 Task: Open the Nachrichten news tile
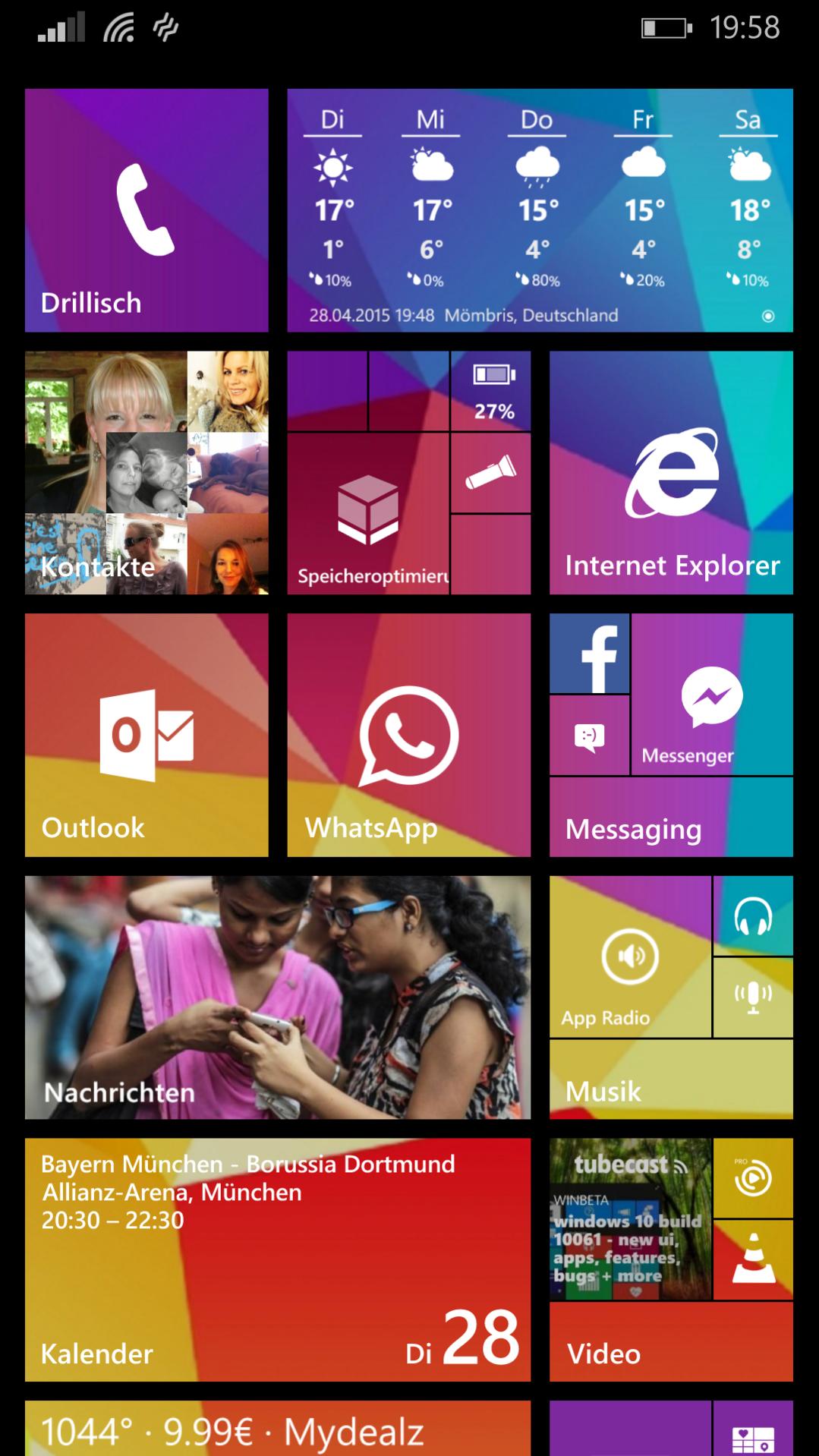278,997
